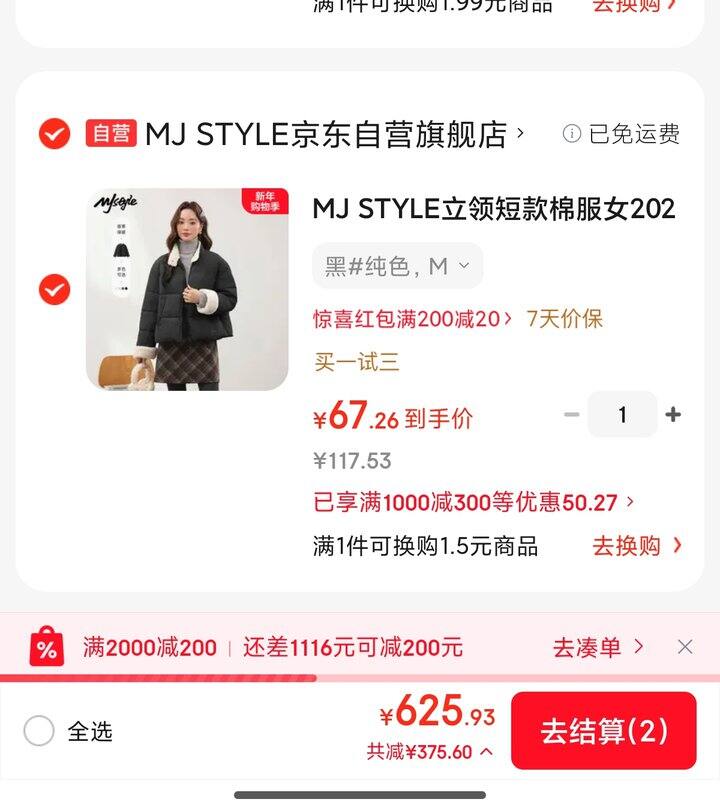
Task: Click the red percent coupon icon
Action: pyautogui.click(x=41, y=647)
